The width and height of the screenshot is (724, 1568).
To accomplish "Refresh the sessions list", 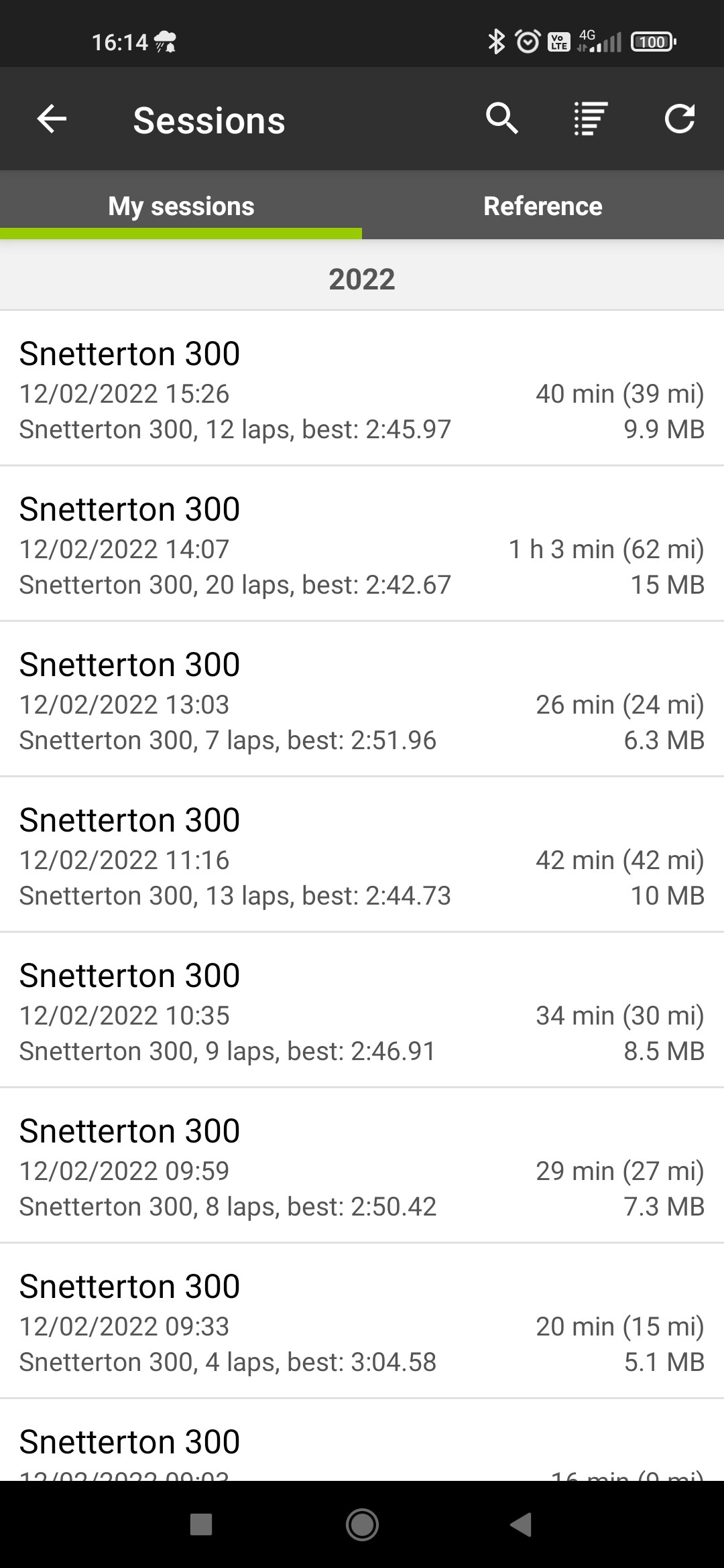I will coord(680,119).
